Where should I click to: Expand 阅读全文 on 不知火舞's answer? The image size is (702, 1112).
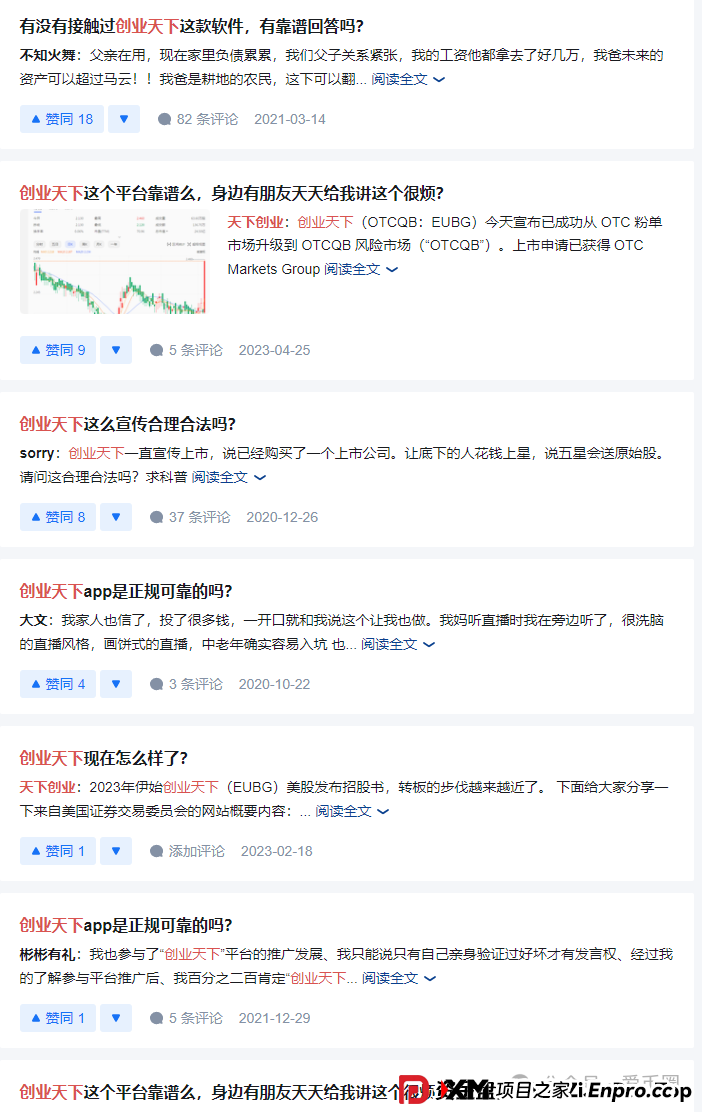[x=407, y=79]
